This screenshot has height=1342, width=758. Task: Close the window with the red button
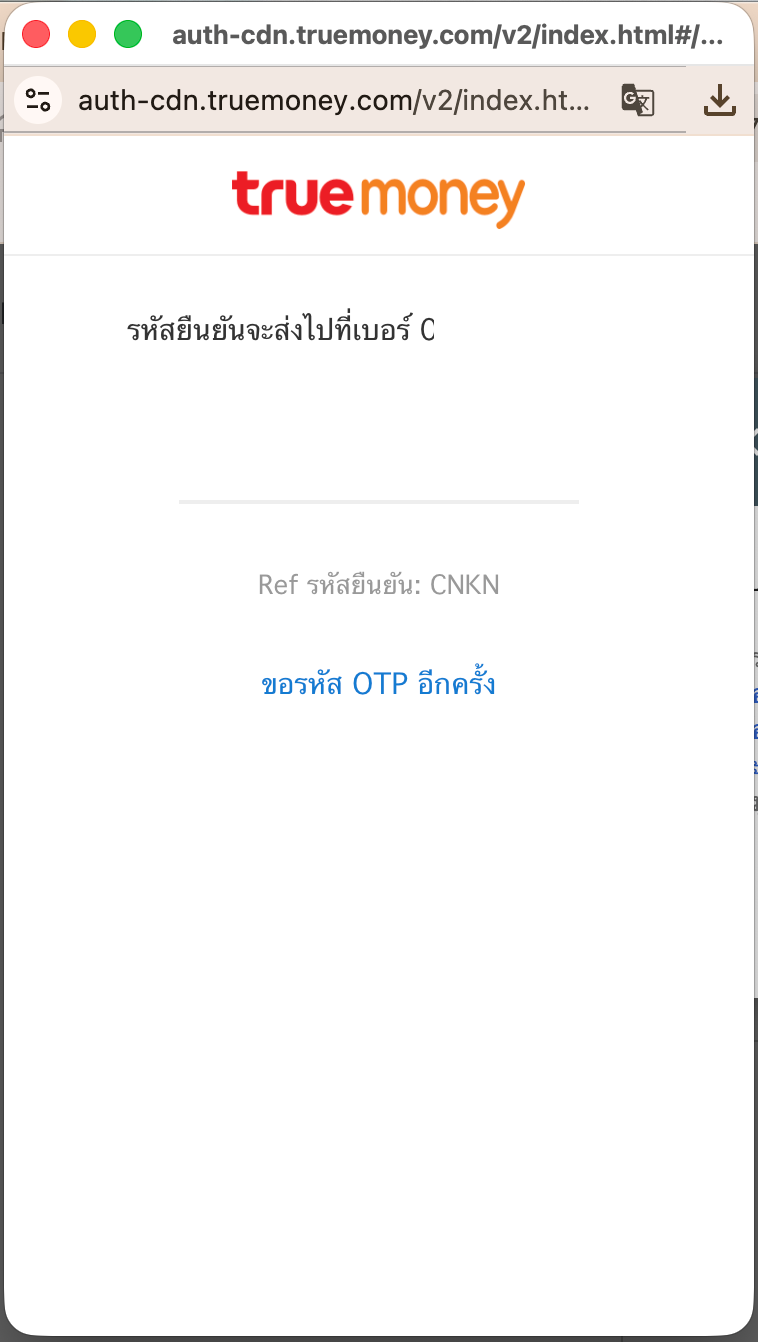tap(36, 35)
